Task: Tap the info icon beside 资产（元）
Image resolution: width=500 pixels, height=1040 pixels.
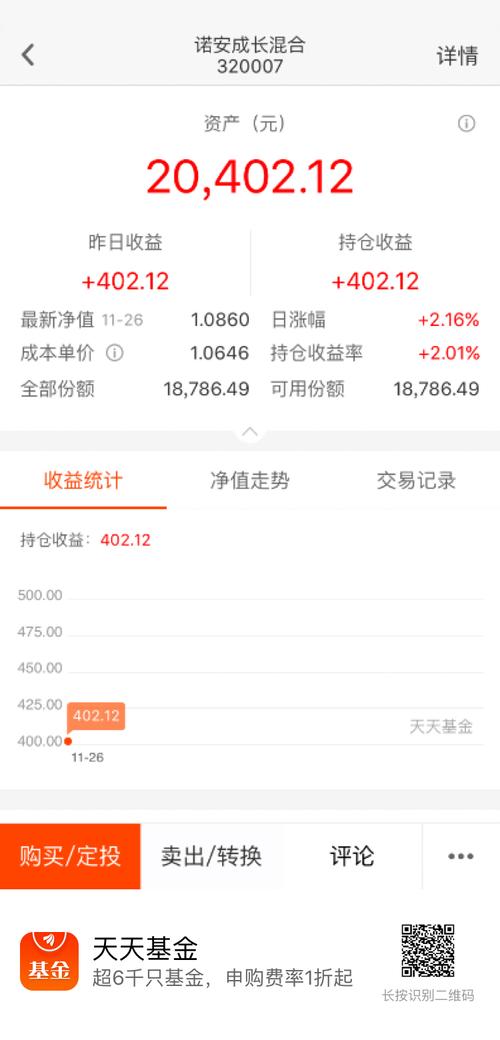Action: (467, 123)
